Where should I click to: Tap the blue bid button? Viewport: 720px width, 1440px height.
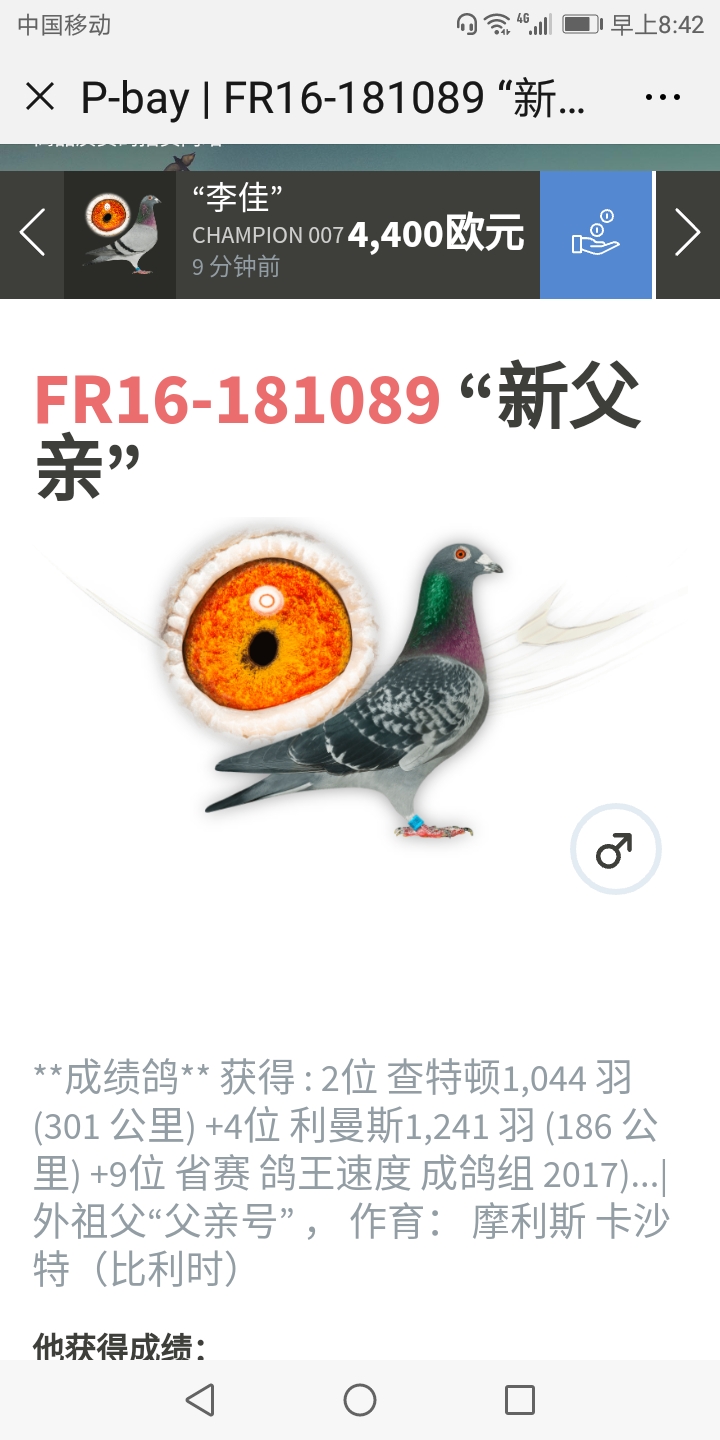[x=596, y=234]
